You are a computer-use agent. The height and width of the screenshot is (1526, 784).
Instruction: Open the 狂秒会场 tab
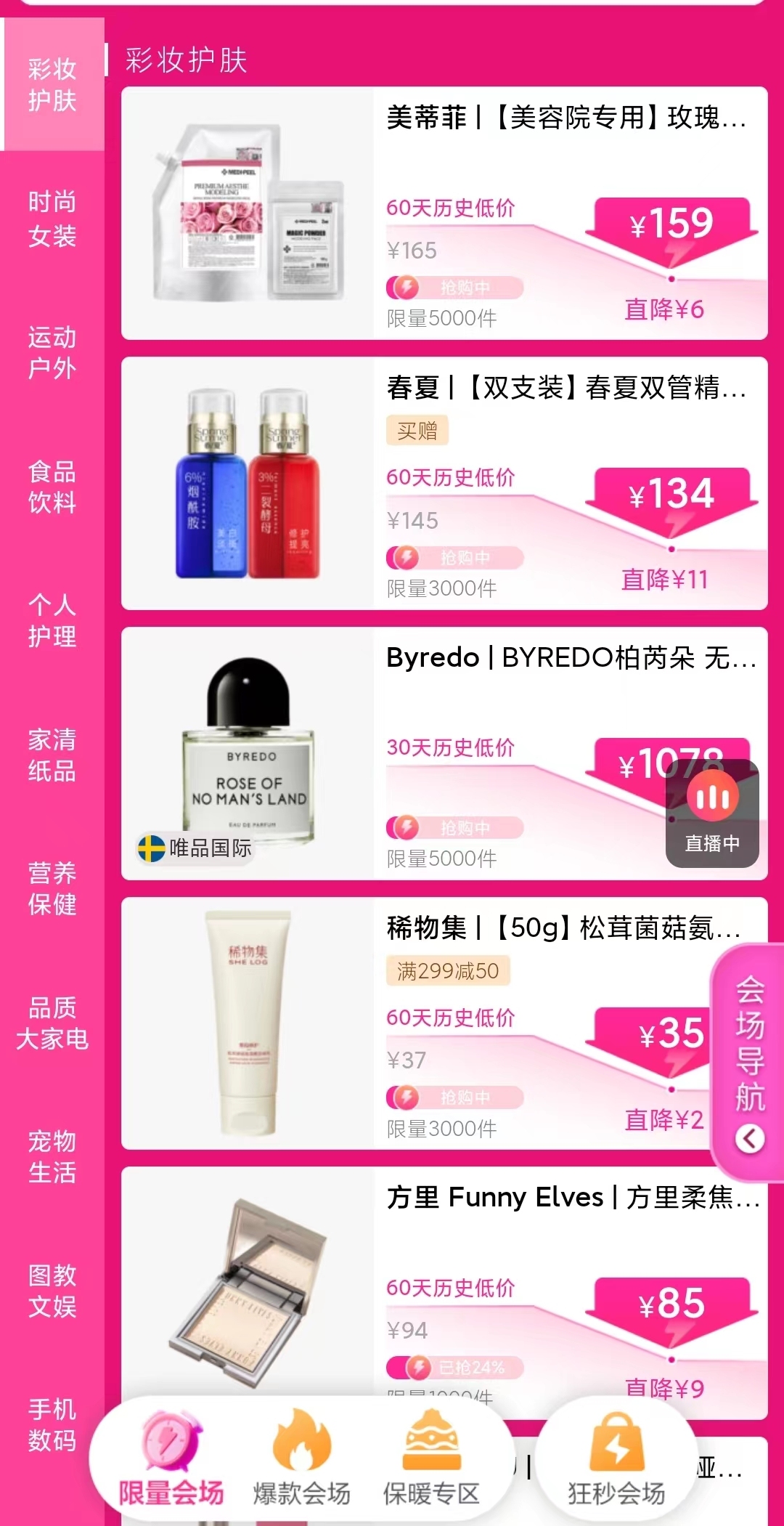[616, 1458]
